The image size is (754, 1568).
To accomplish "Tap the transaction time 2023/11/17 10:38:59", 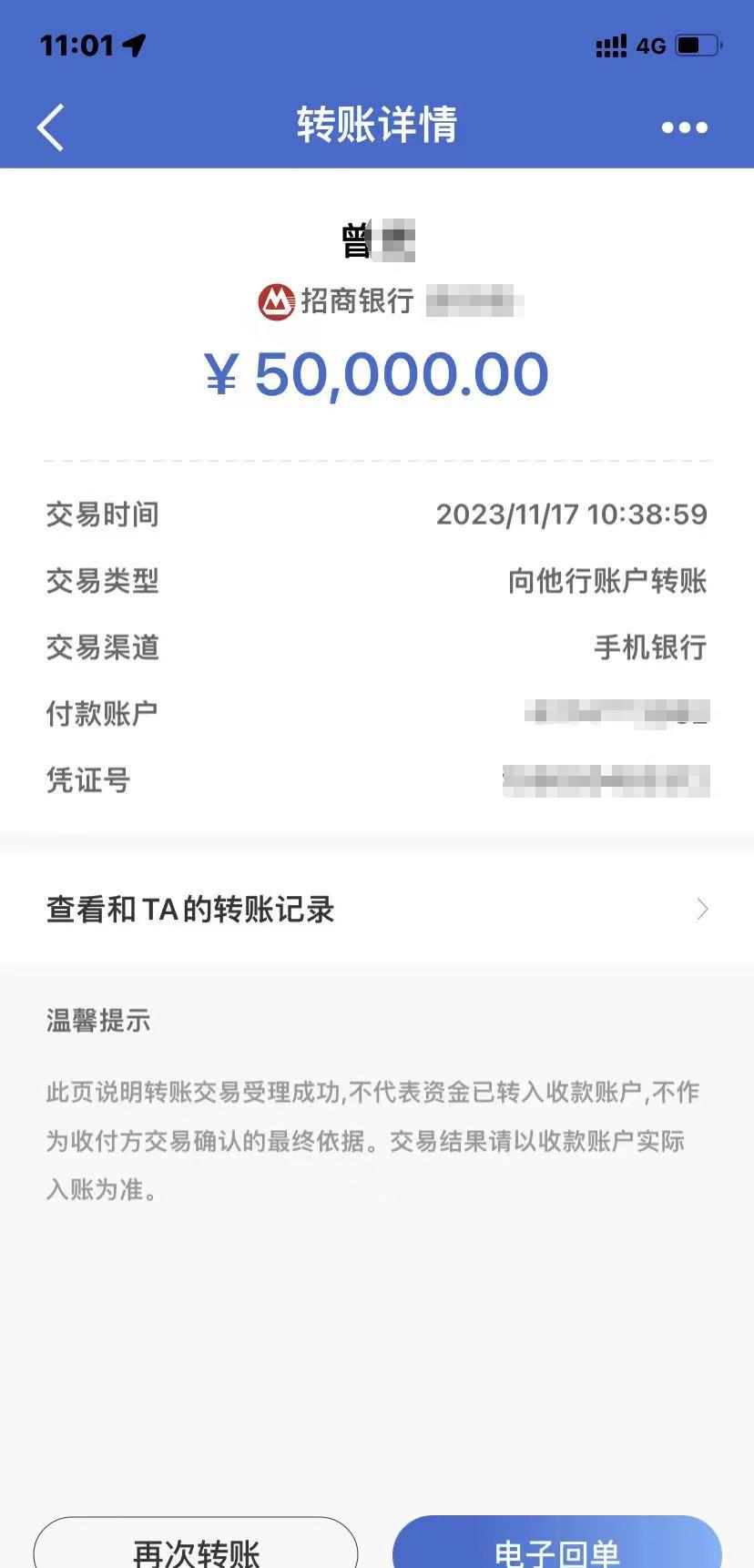I will point(572,514).
